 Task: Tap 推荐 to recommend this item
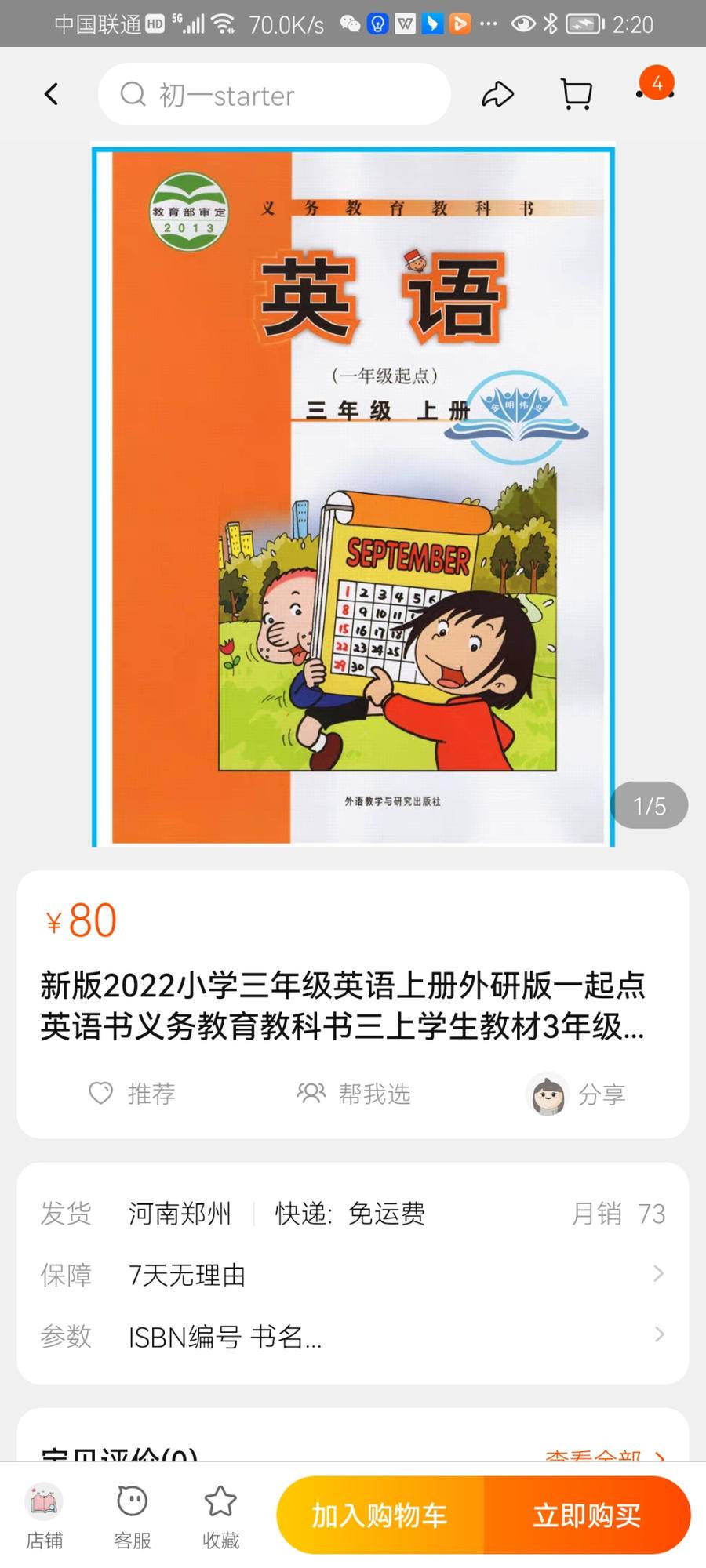coord(132,1093)
